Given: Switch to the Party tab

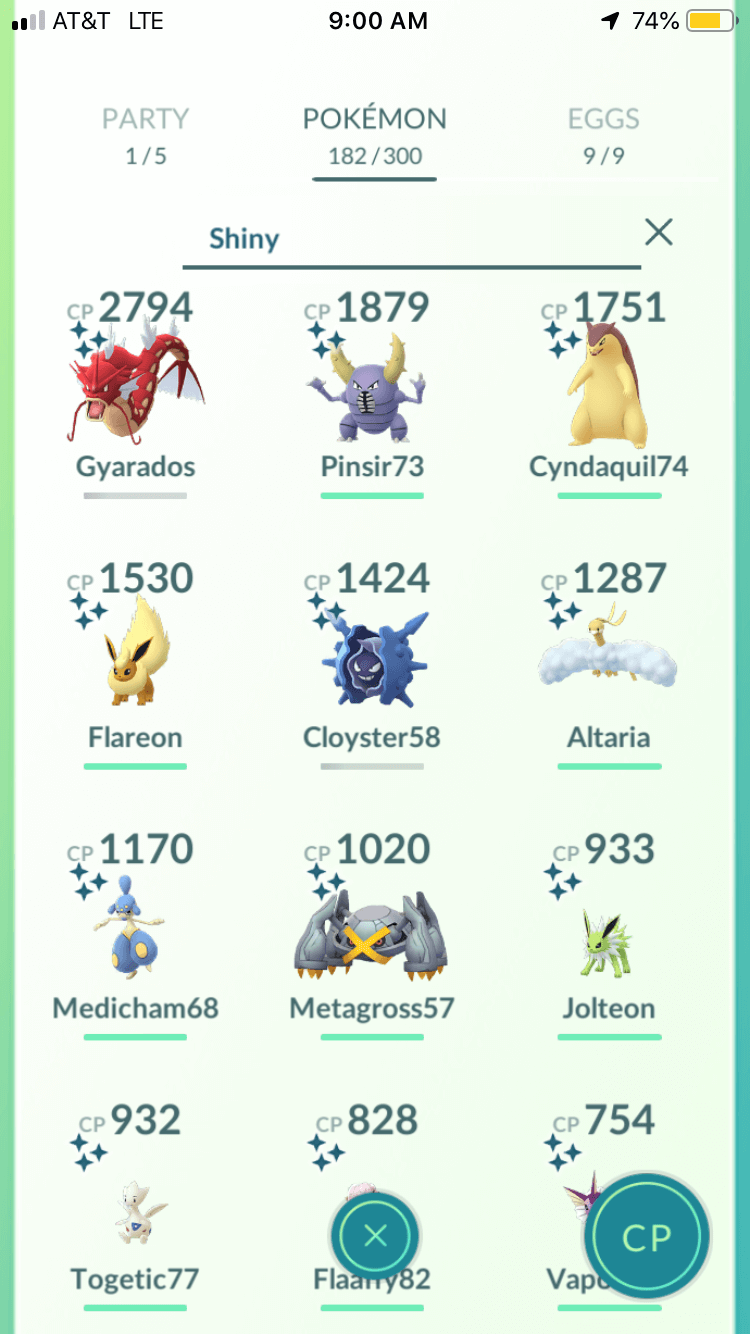Looking at the screenshot, I should coord(147,136).
